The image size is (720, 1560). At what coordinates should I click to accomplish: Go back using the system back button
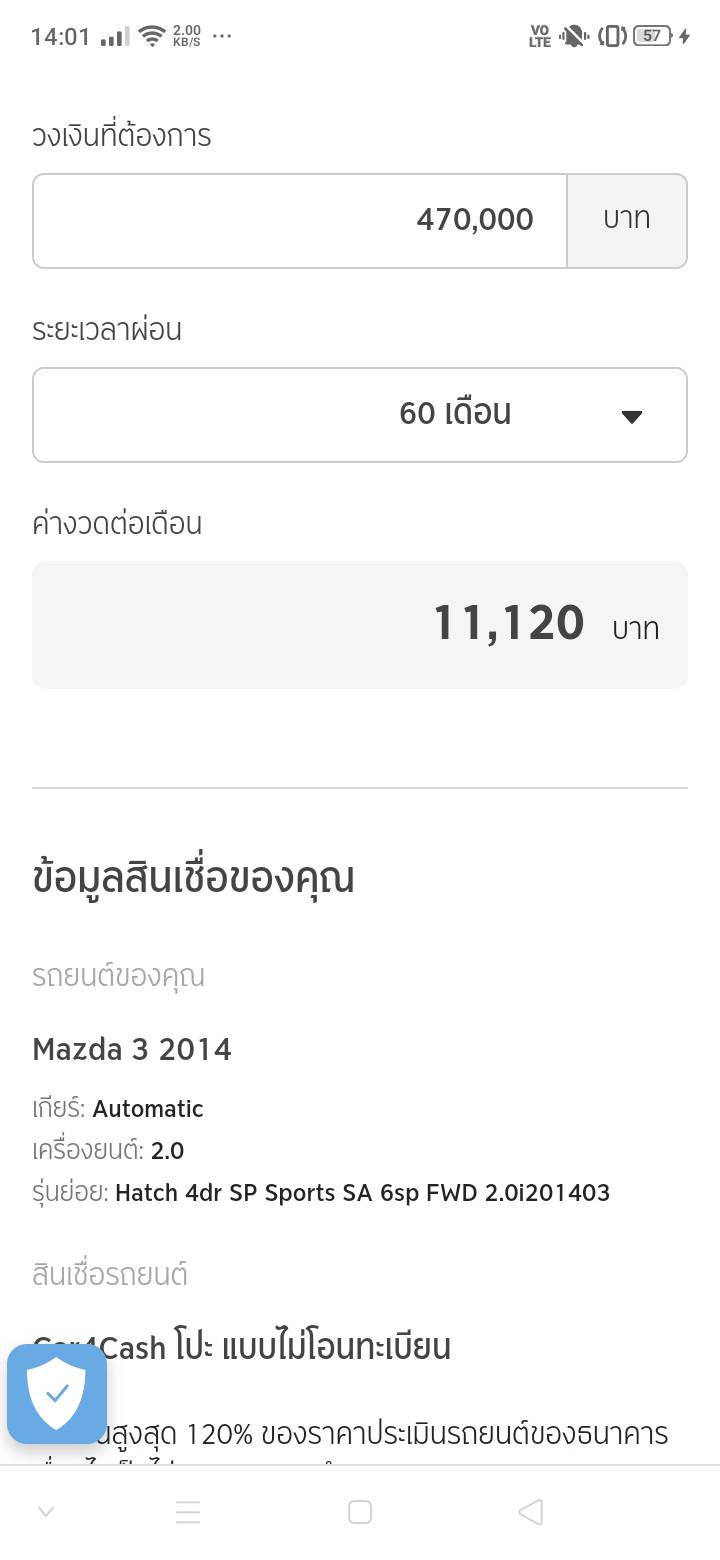click(531, 1512)
